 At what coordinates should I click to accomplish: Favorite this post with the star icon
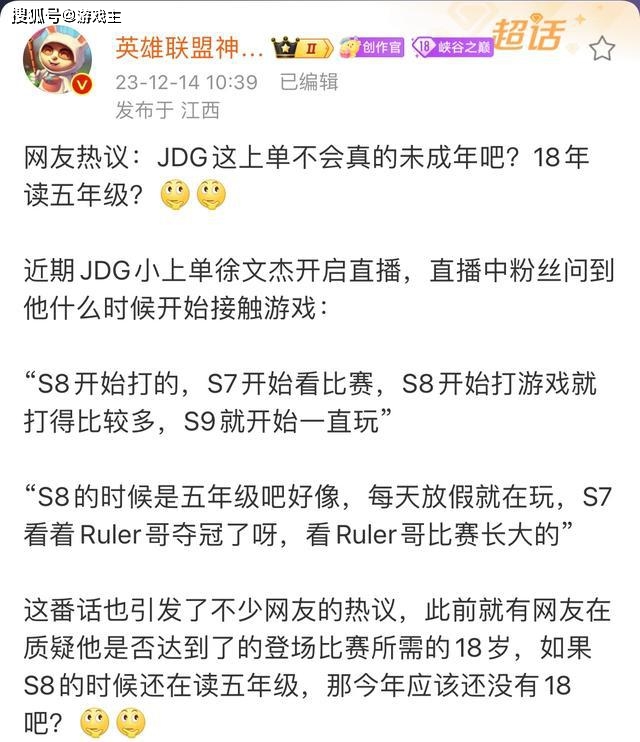(x=601, y=49)
